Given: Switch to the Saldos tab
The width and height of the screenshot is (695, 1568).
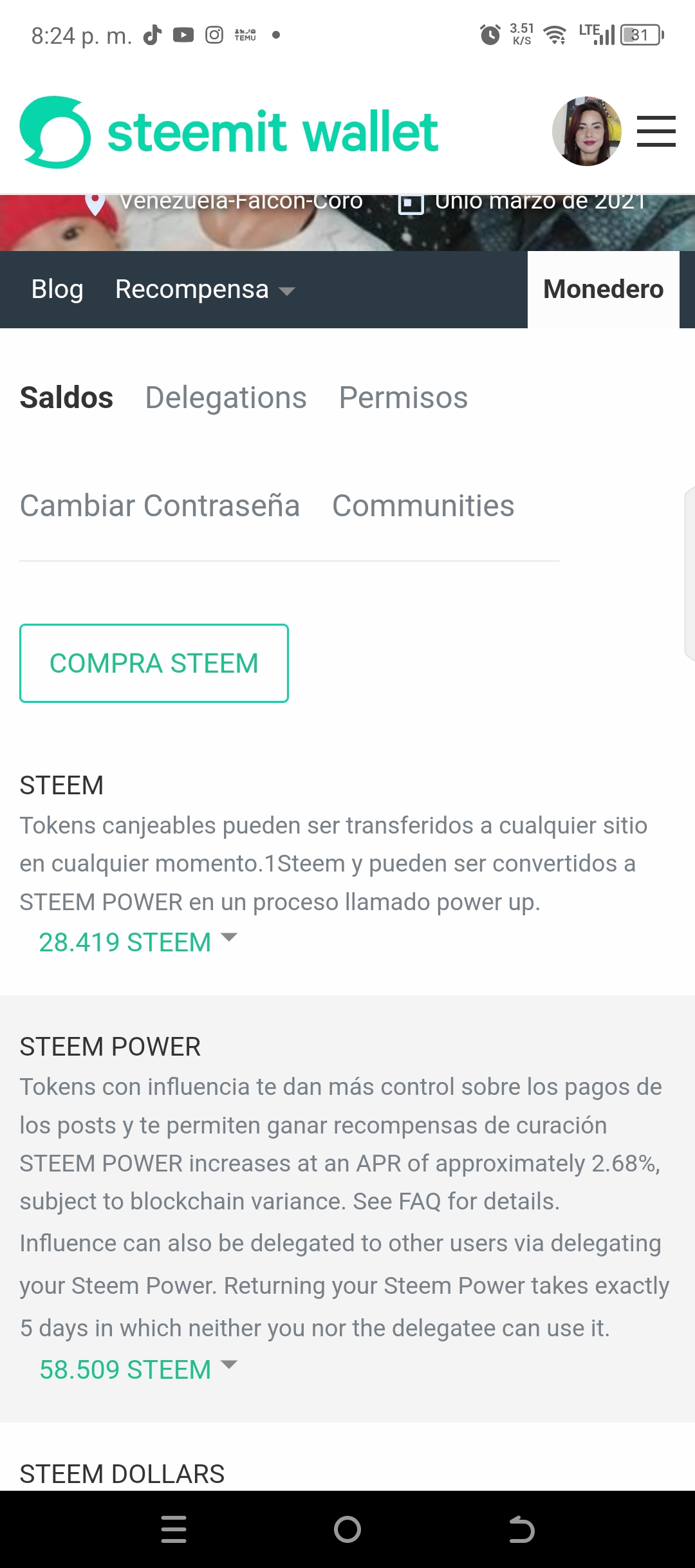Looking at the screenshot, I should coord(66,398).
